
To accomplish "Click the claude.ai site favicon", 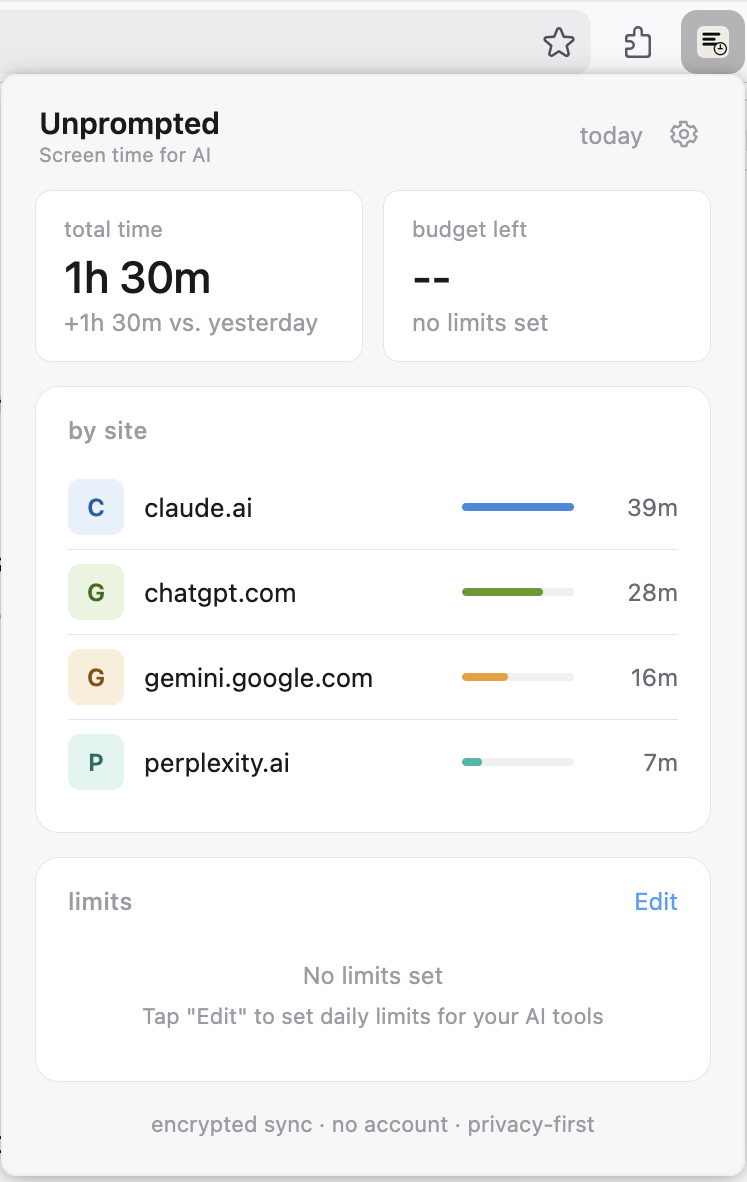I will (x=96, y=507).
